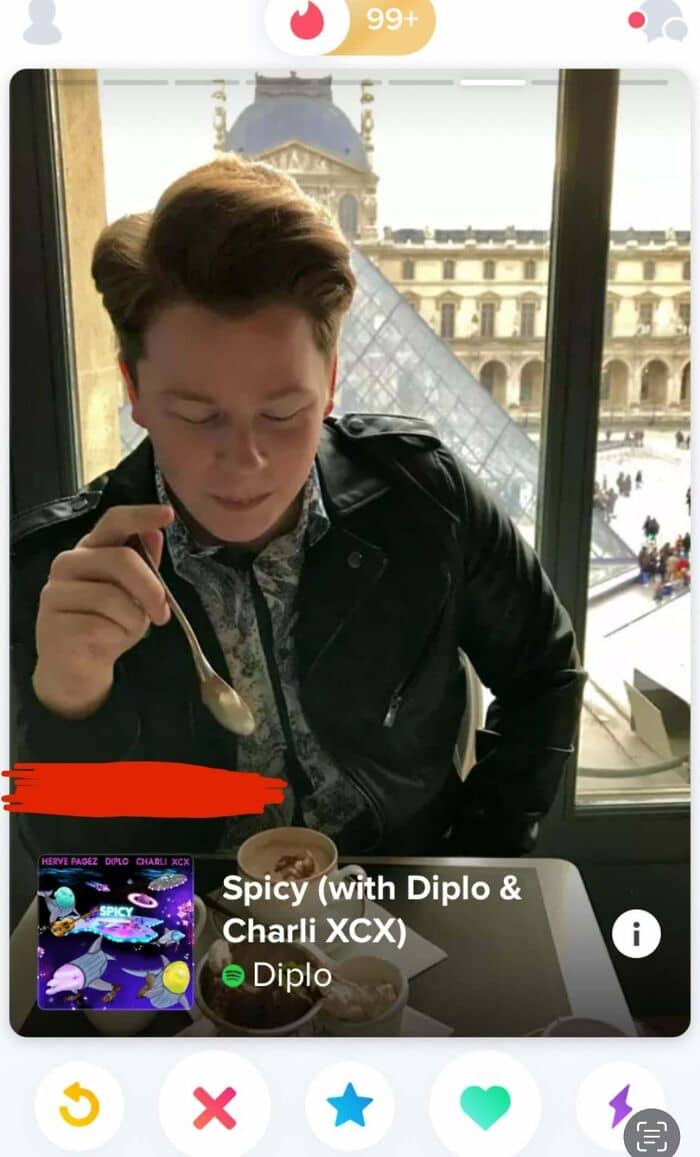Send a Super Like star
The width and height of the screenshot is (700, 1157).
point(350,1105)
